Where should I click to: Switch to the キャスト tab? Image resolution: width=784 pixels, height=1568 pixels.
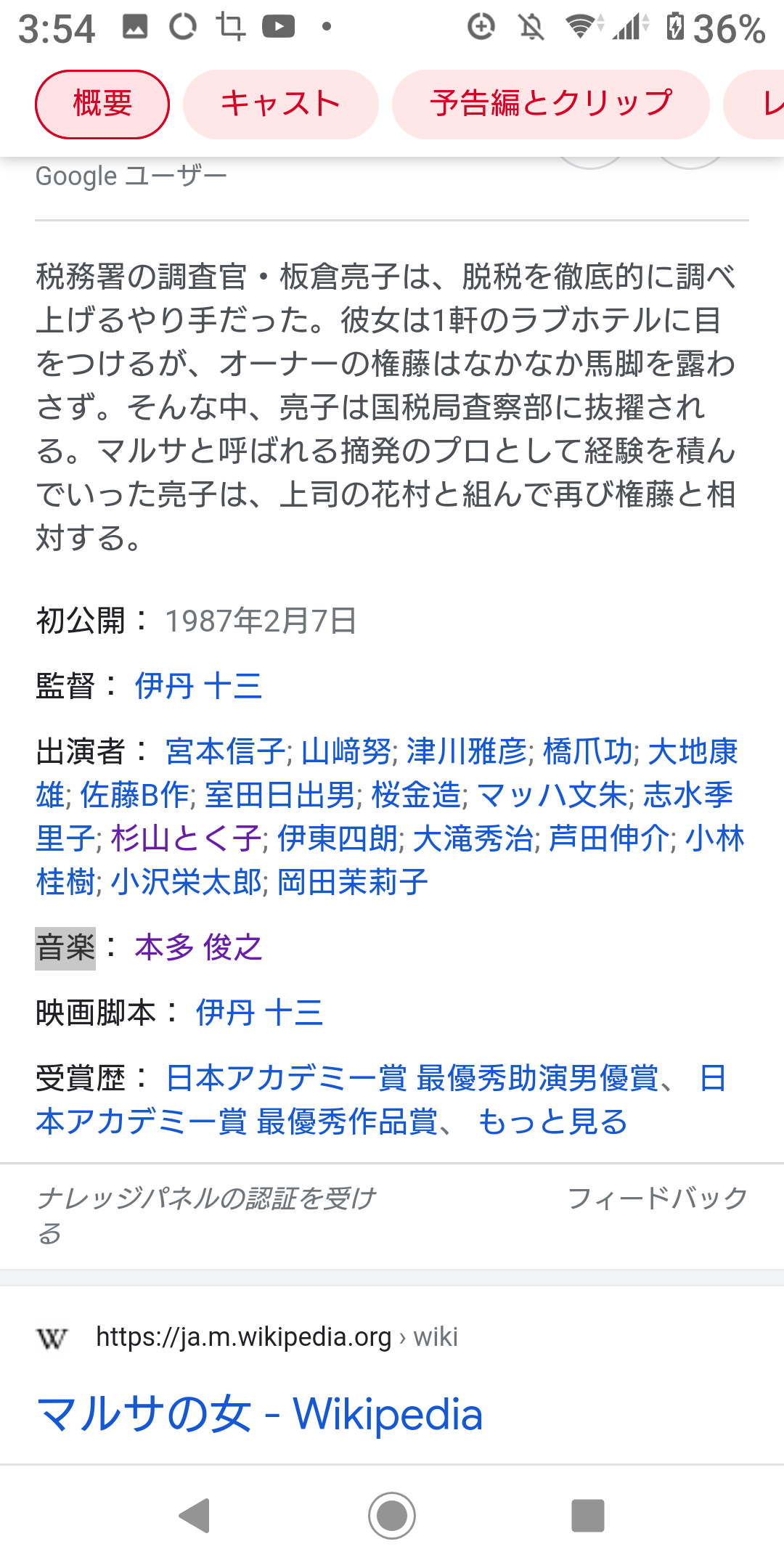tap(280, 104)
